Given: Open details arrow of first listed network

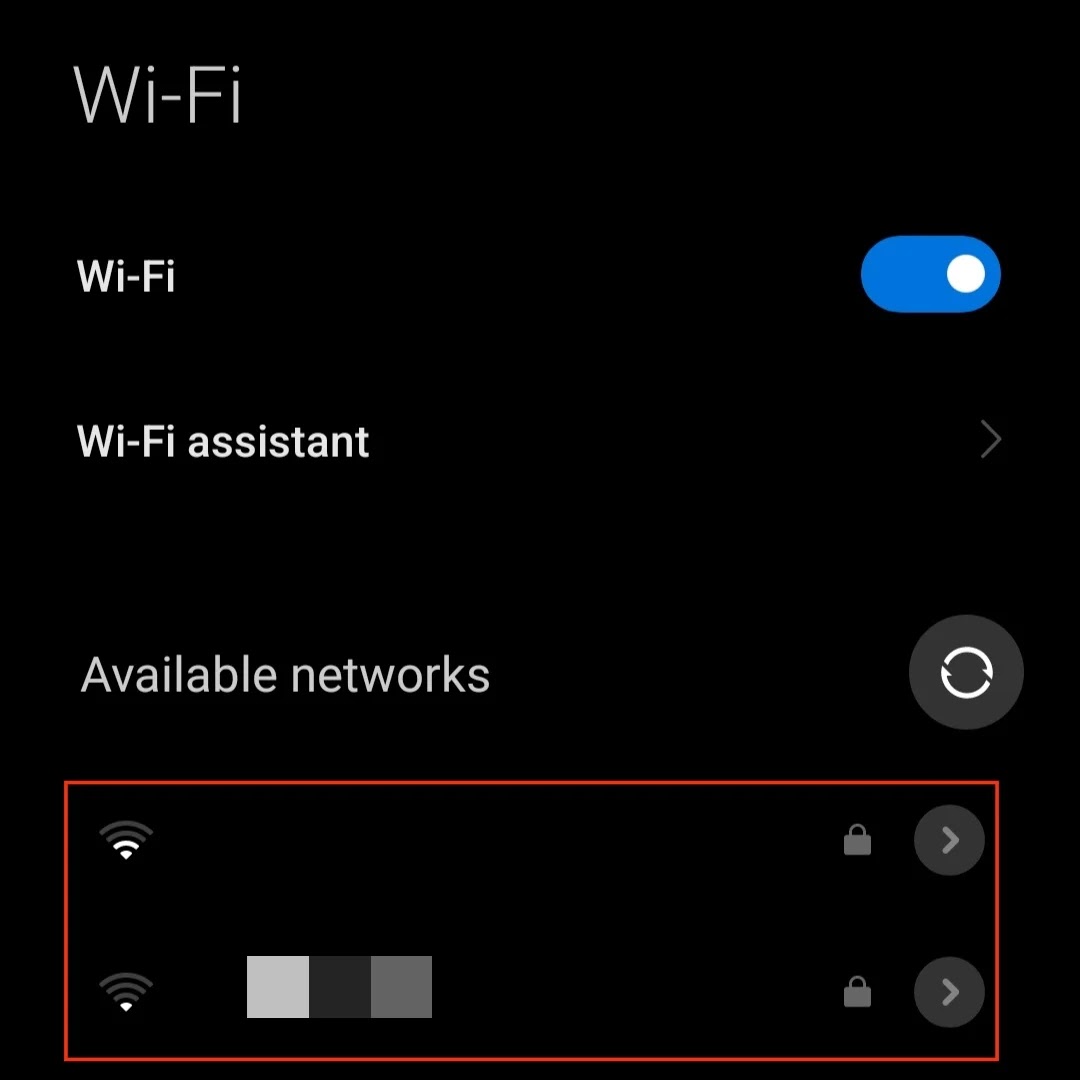Looking at the screenshot, I should [x=949, y=840].
